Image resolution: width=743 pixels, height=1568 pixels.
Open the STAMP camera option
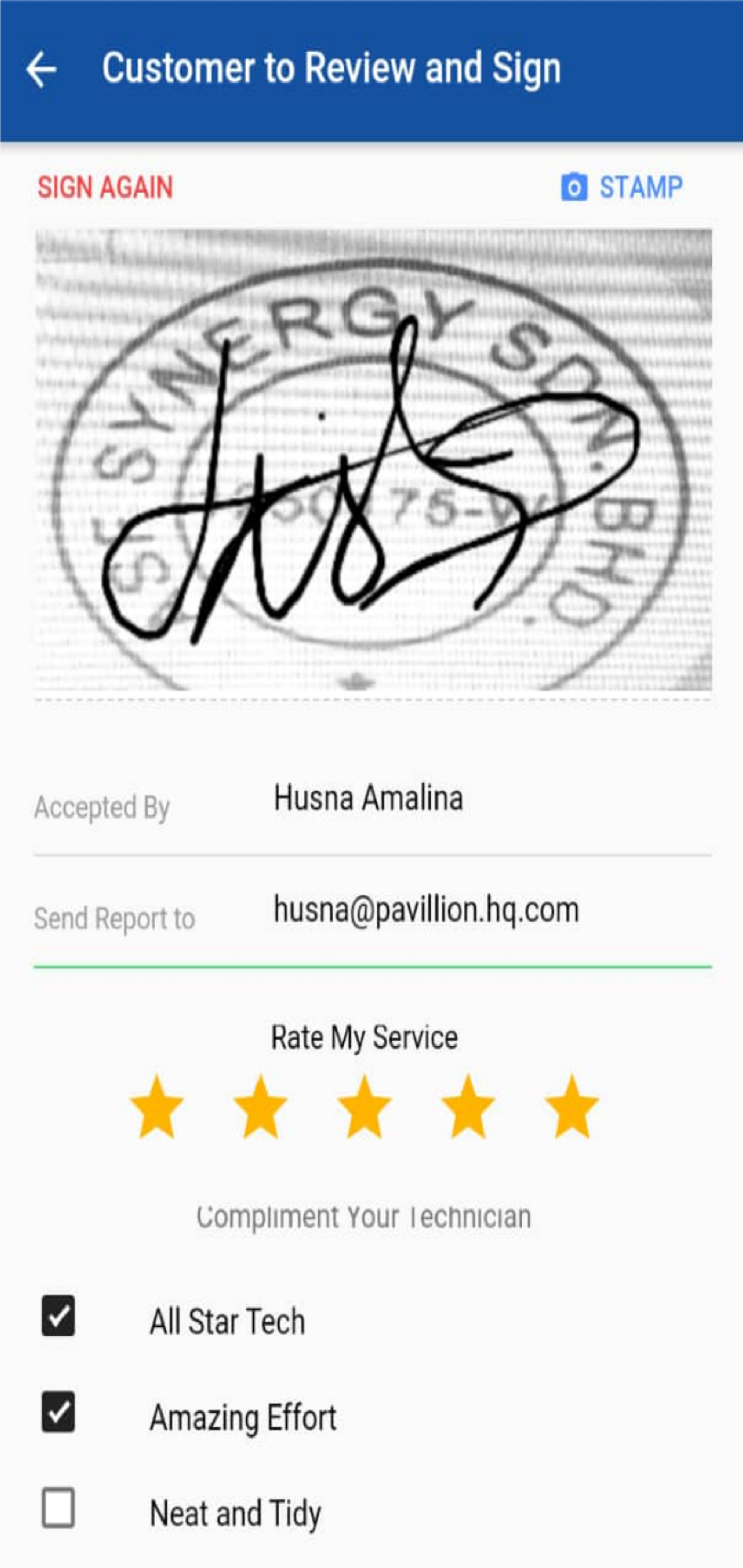tap(622, 187)
